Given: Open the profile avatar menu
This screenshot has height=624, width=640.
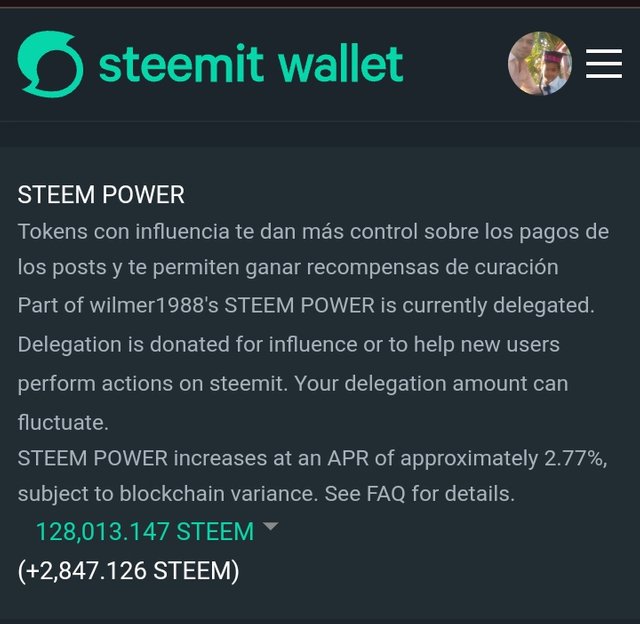Looking at the screenshot, I should click(x=539, y=64).
